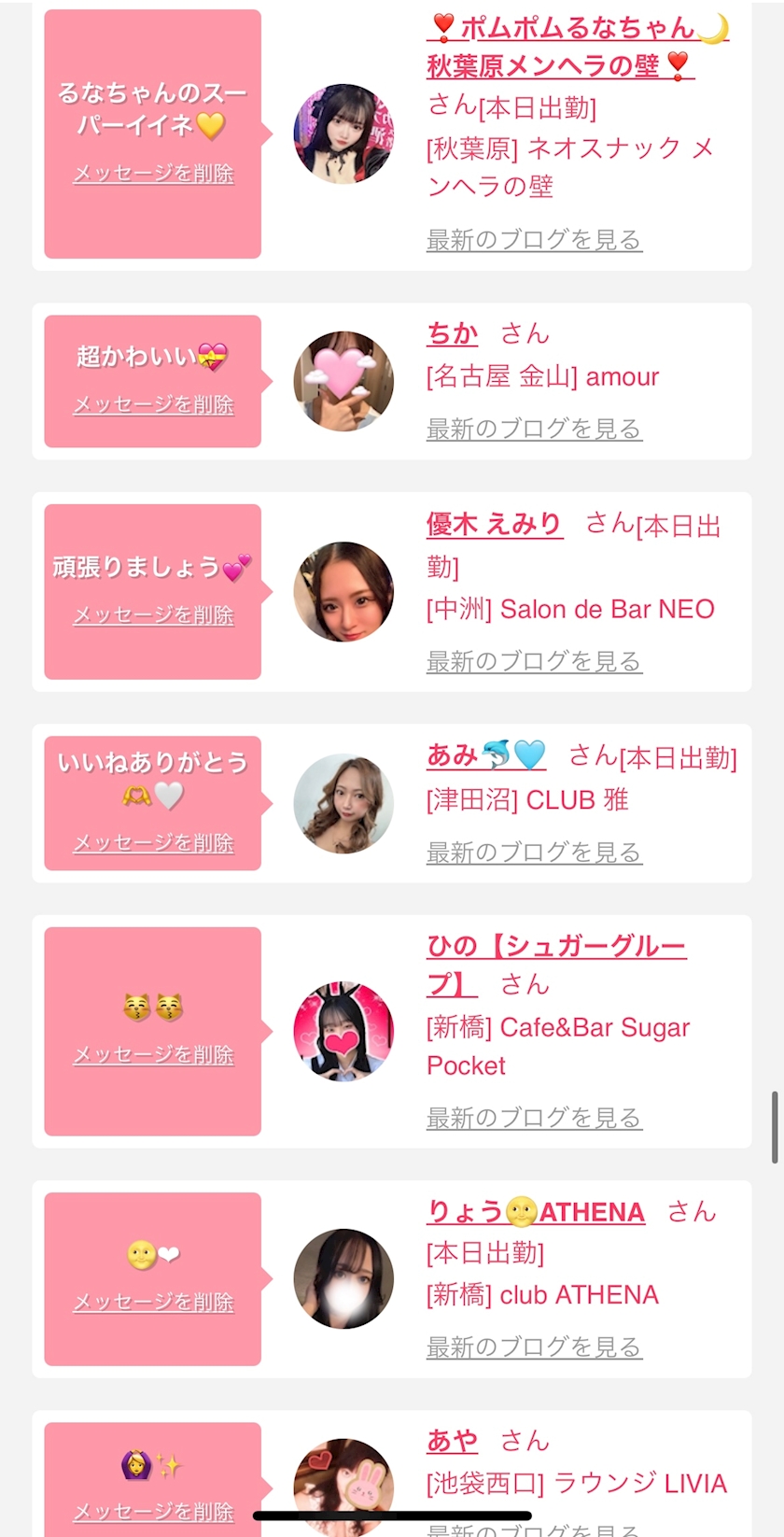Open あみ's profile name link
This screenshot has width=784, height=1537.
(485, 754)
